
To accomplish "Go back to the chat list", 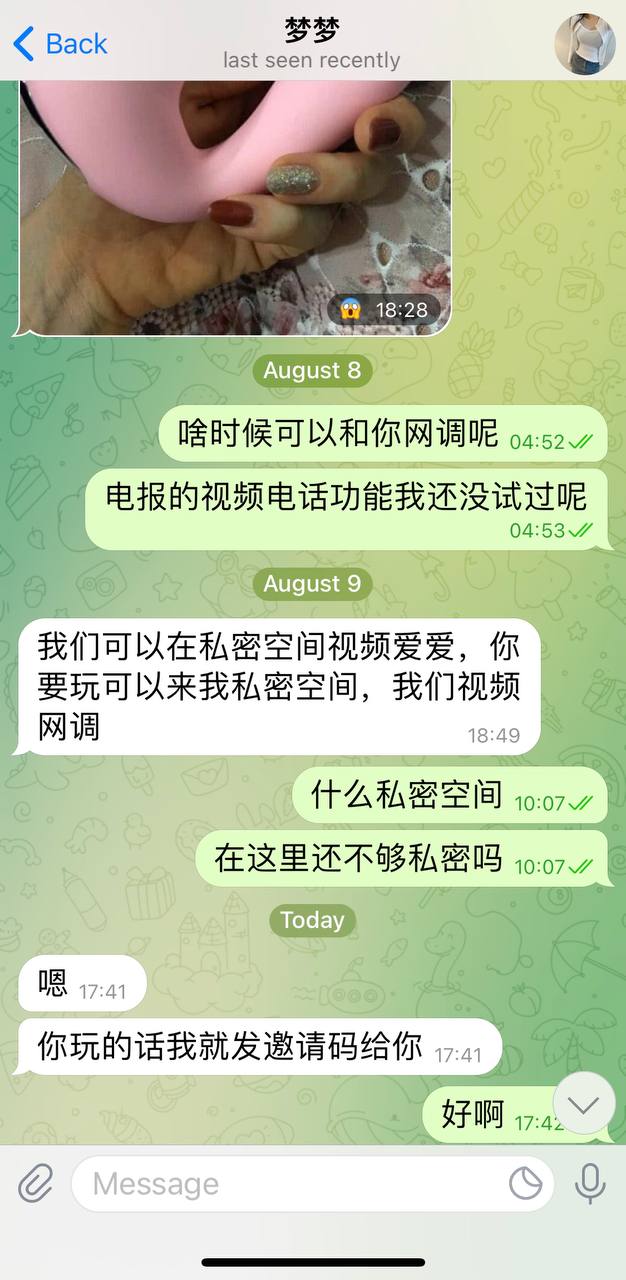I will point(60,44).
